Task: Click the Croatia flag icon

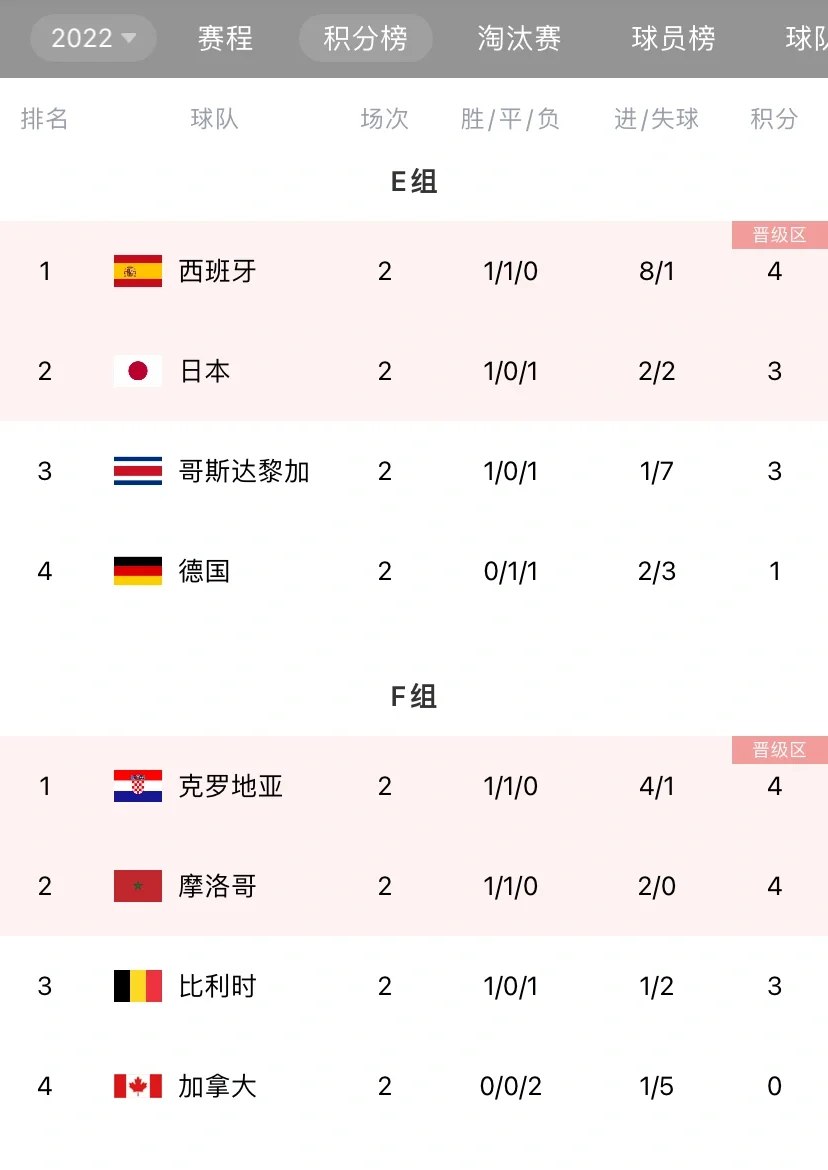Action: pyautogui.click(x=137, y=786)
